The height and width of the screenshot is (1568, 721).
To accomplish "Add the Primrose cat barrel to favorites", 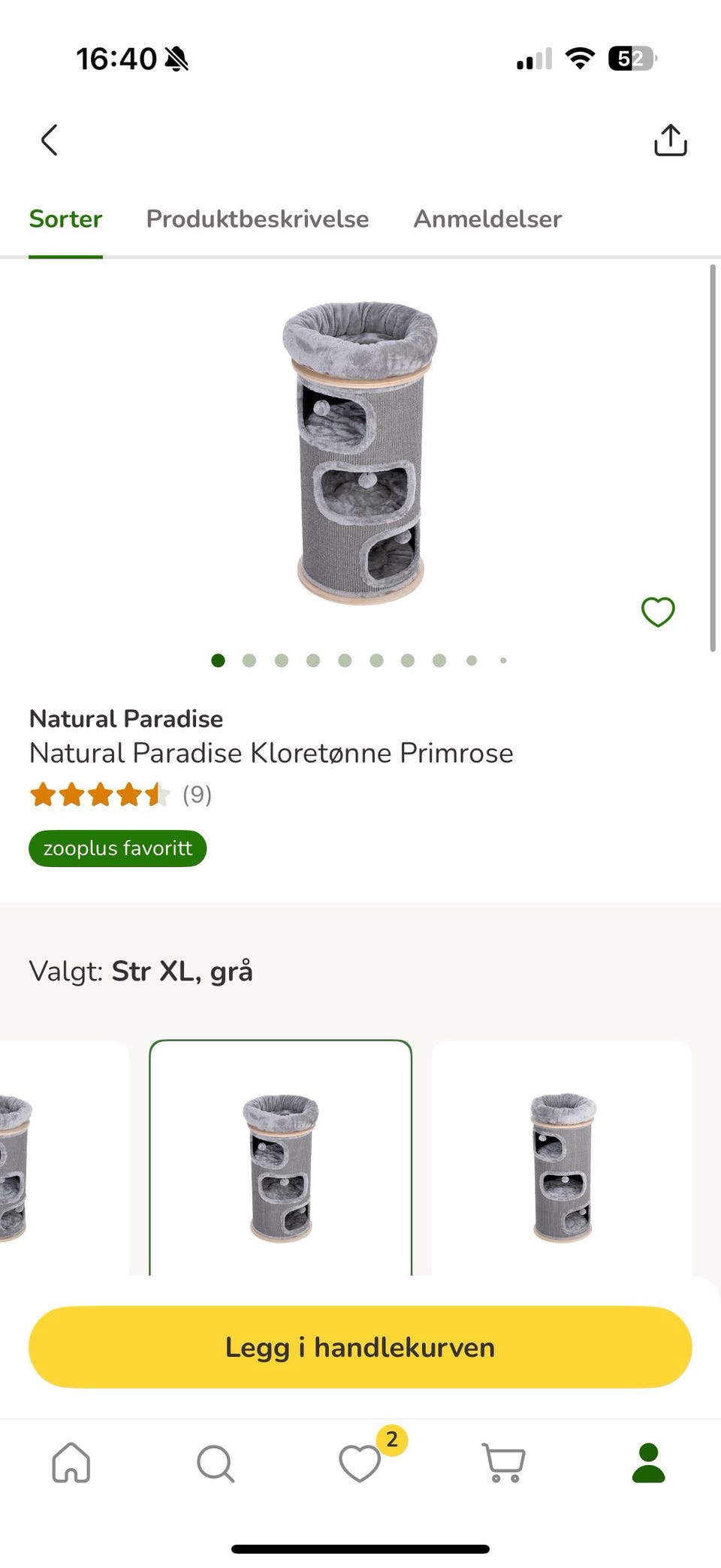I will click(658, 612).
